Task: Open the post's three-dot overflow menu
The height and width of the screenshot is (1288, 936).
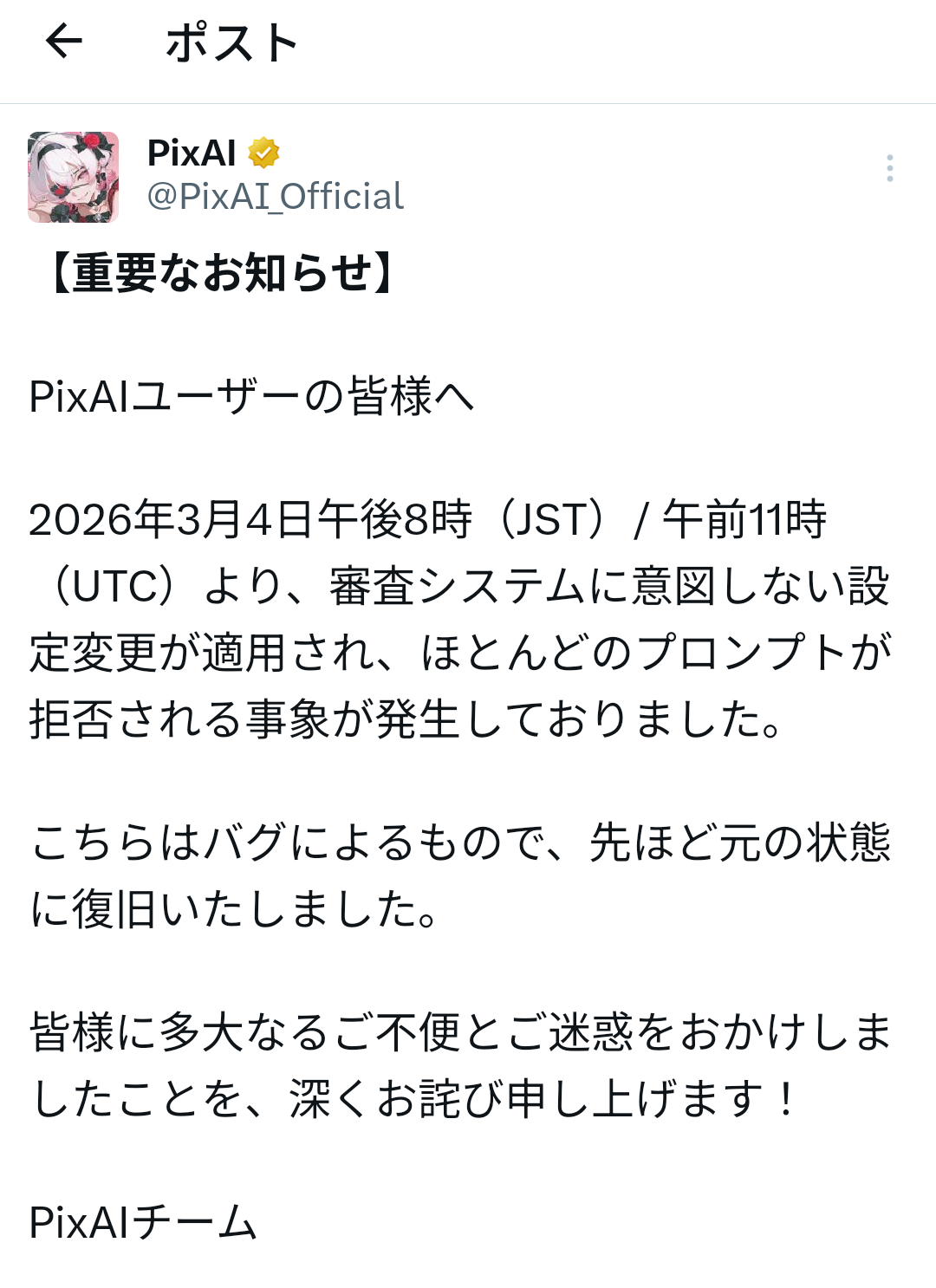Action: pos(890,168)
